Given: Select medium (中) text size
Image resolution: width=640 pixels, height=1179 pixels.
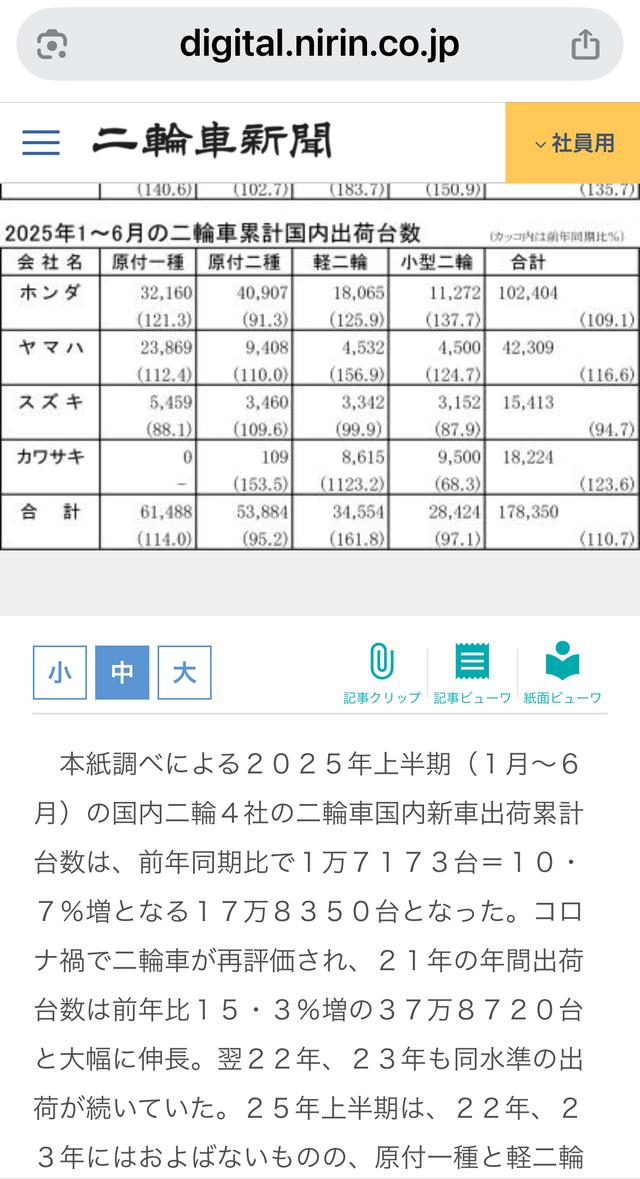Looking at the screenshot, I should [122, 673].
